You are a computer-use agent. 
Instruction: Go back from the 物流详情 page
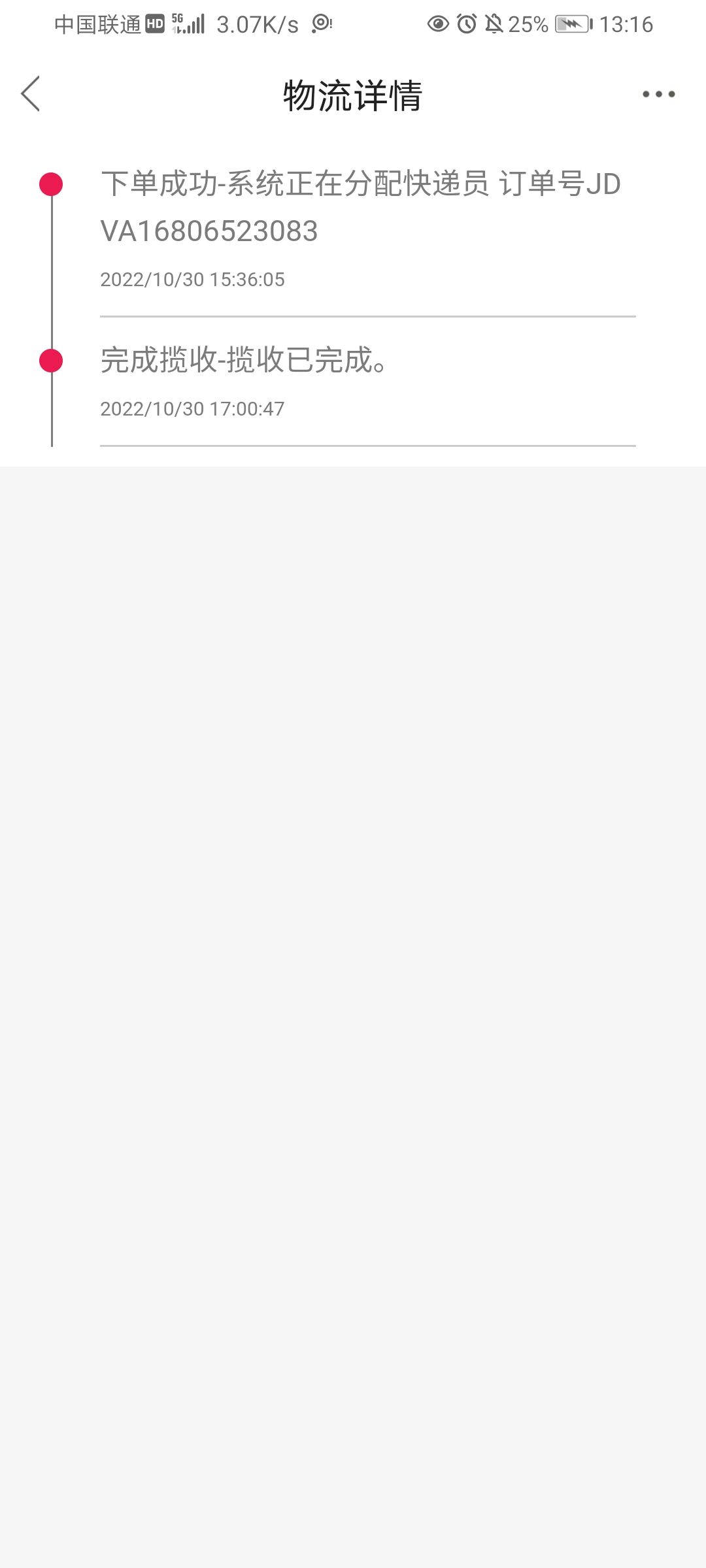tap(31, 94)
